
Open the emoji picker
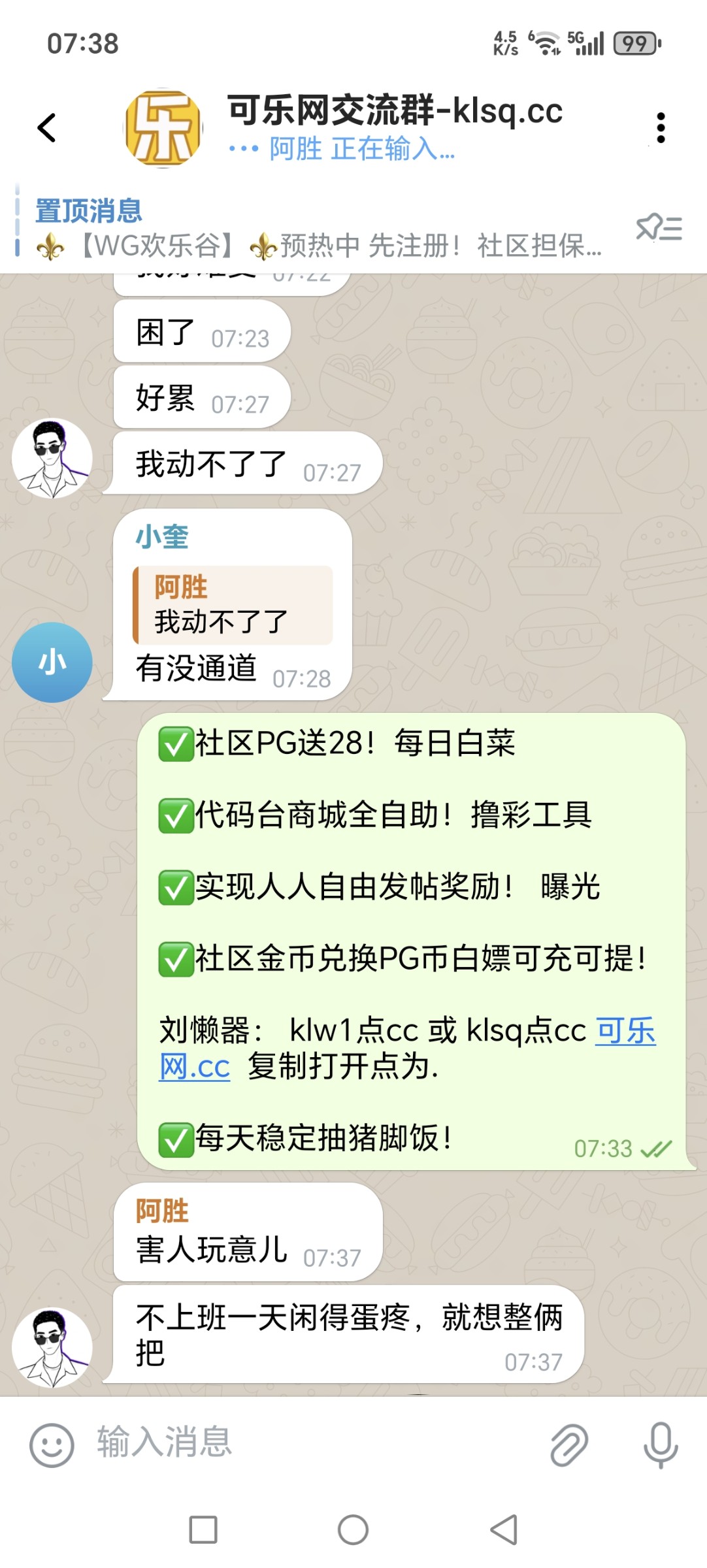point(52,1445)
